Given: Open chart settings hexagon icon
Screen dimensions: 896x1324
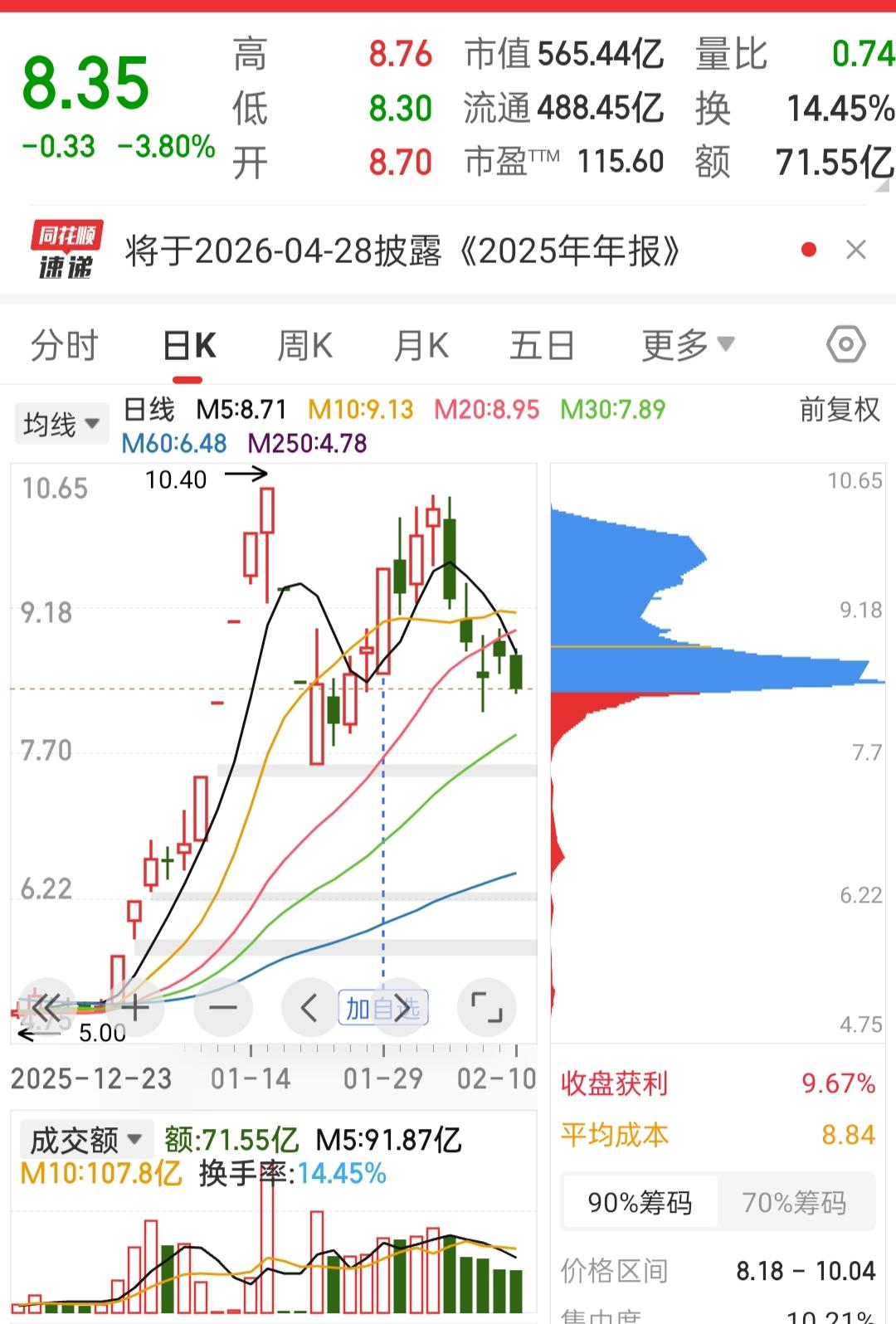Looking at the screenshot, I should pos(846,344).
